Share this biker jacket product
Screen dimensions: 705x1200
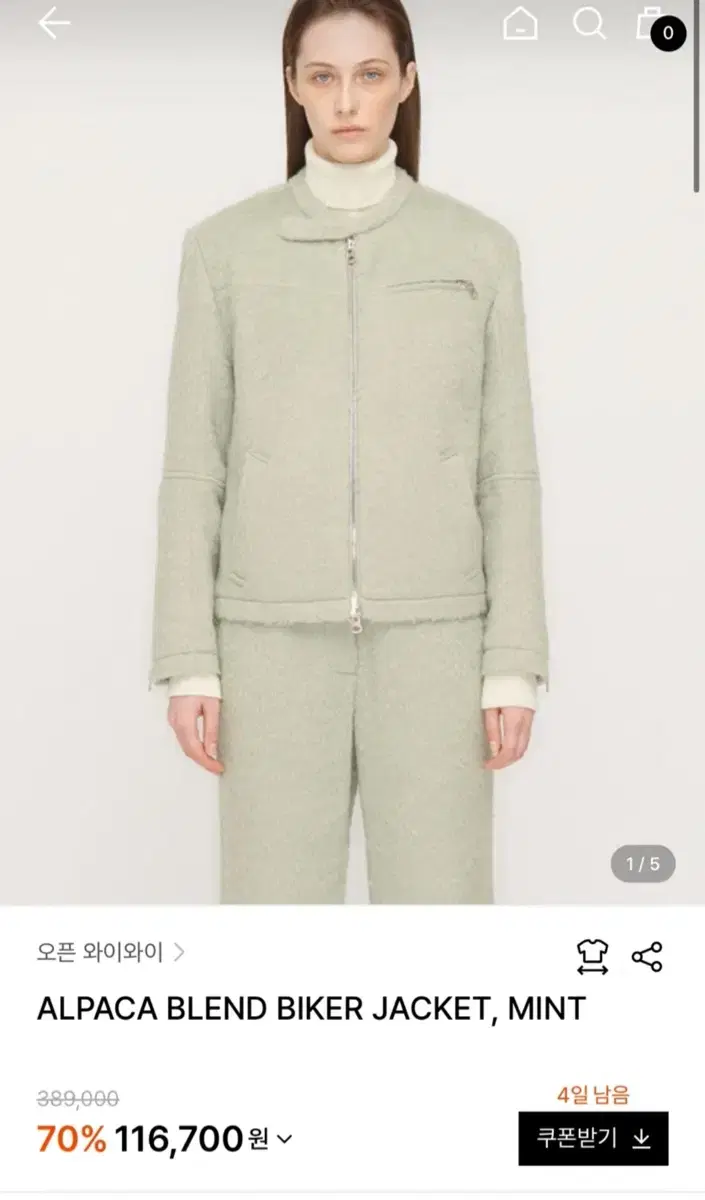pyautogui.click(x=647, y=957)
